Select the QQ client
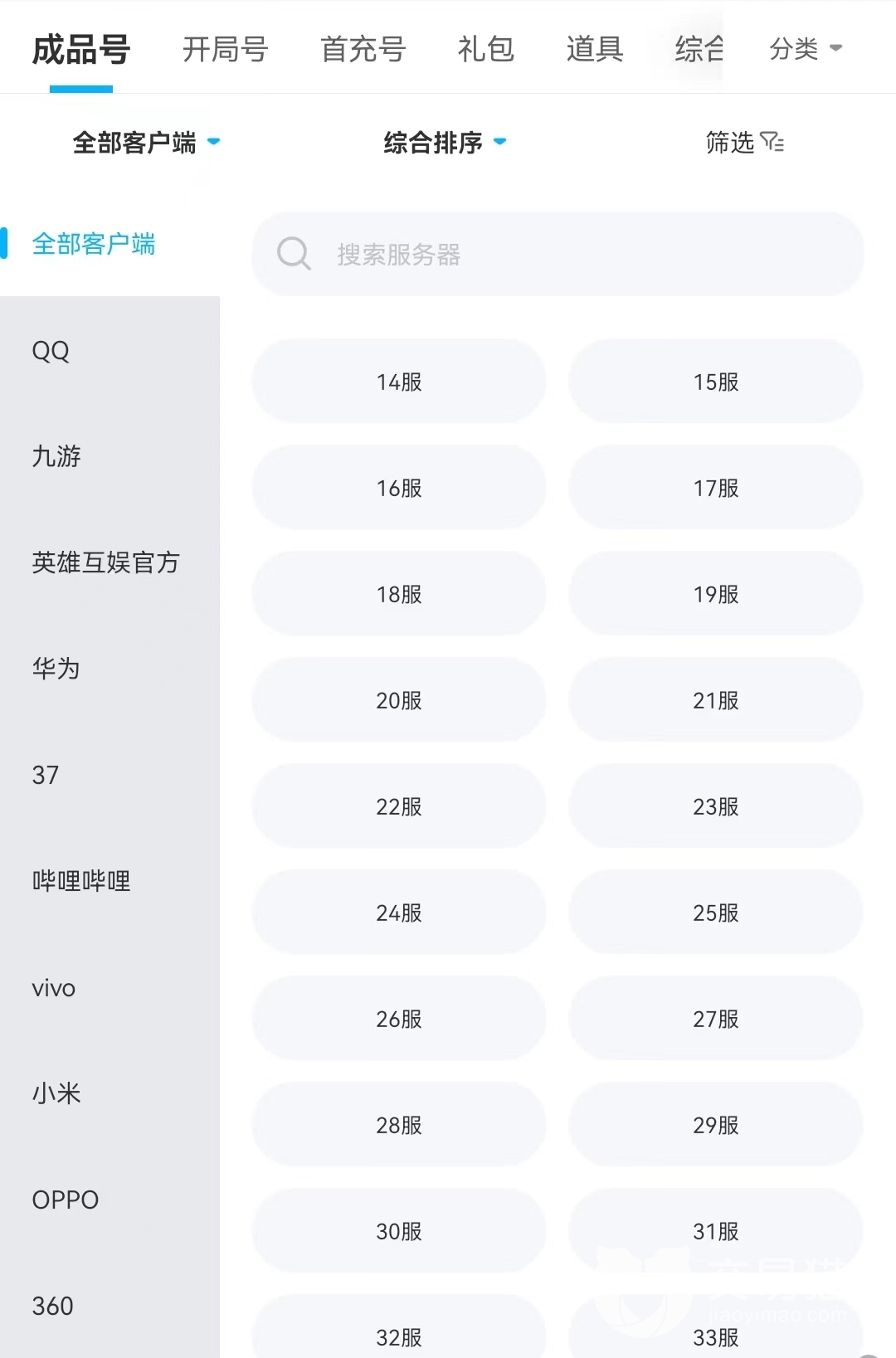 point(51,351)
